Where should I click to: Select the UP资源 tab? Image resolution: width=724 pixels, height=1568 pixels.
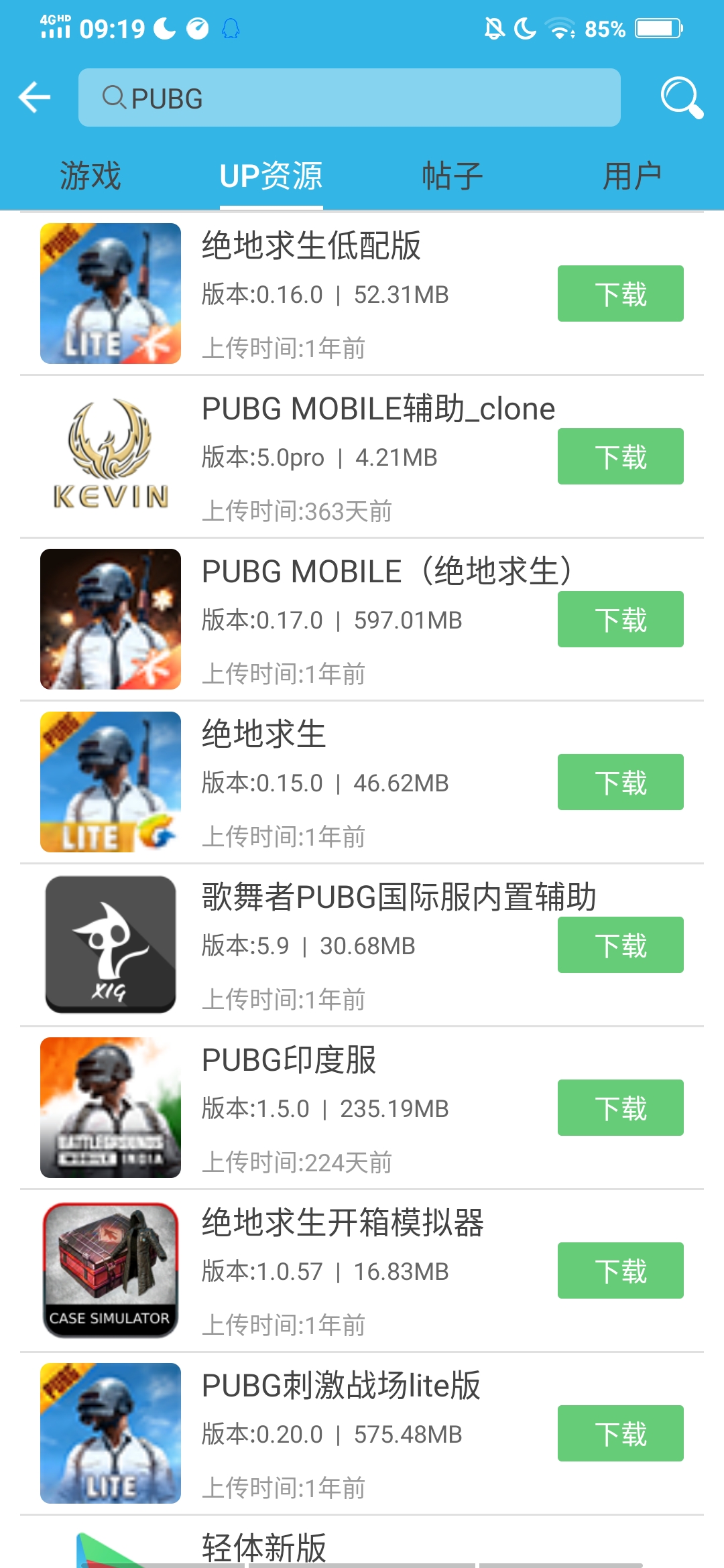tap(271, 176)
